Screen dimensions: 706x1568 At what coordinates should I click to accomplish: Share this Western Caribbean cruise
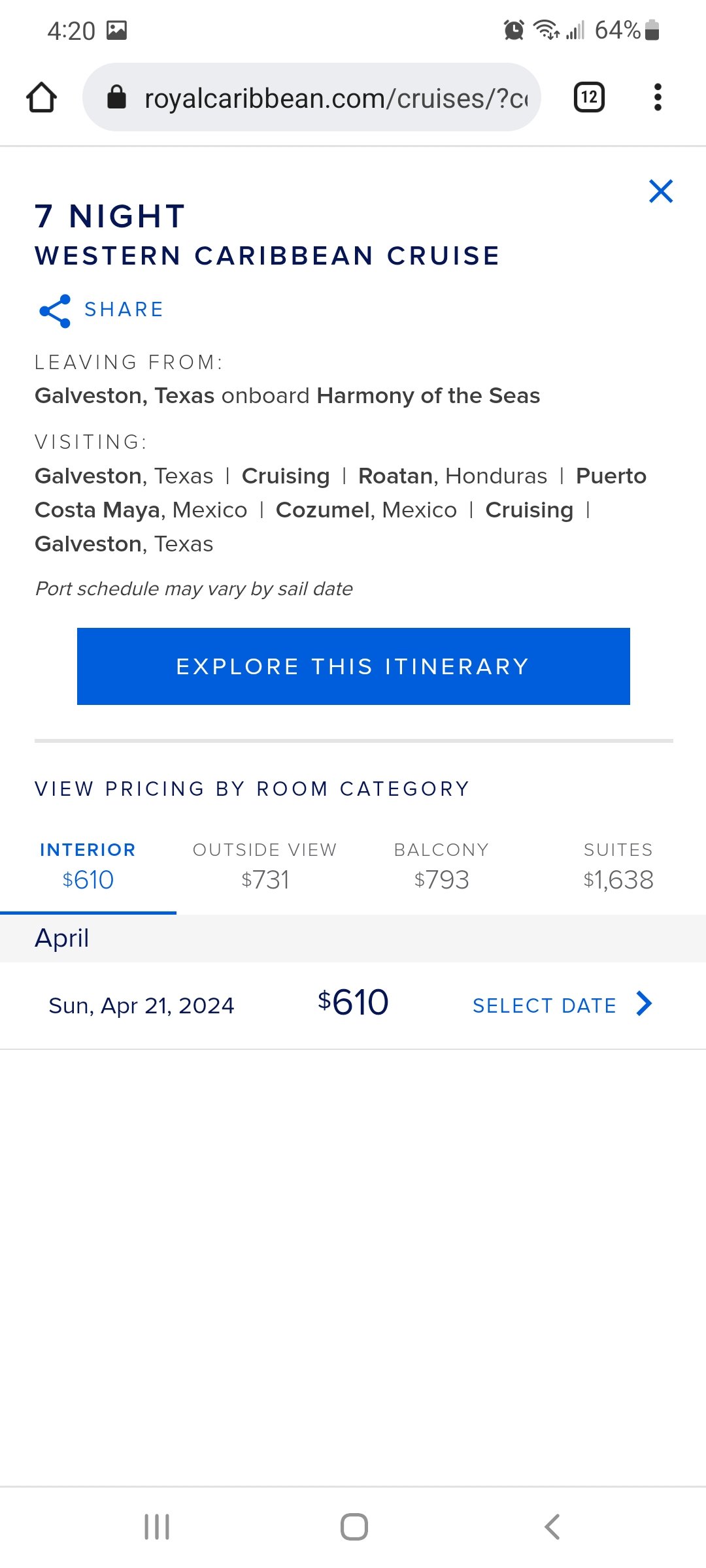[x=101, y=310]
